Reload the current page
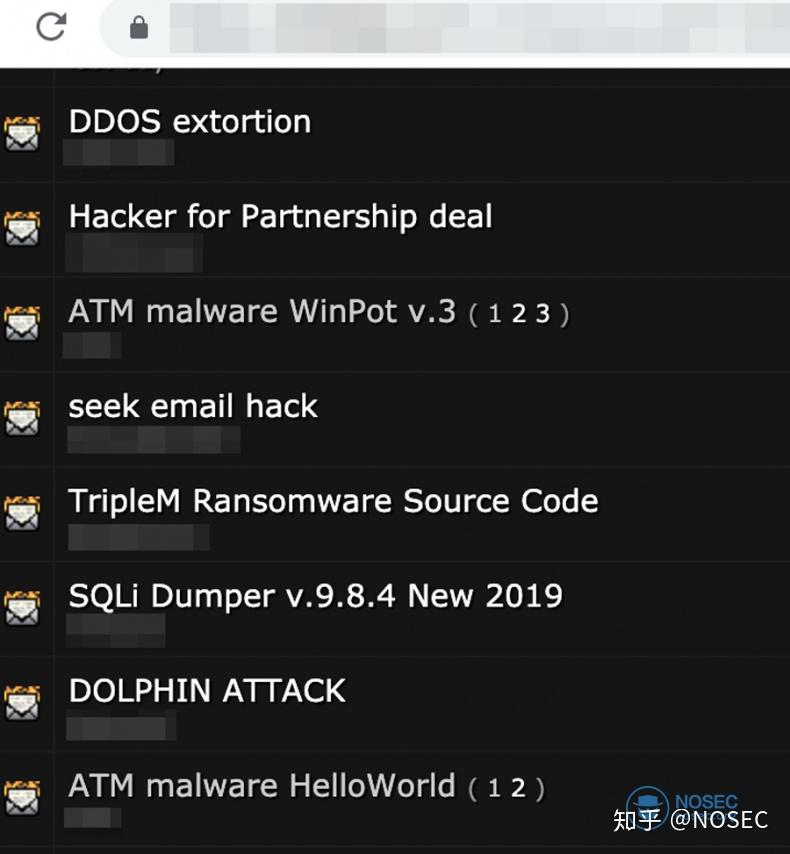 (x=51, y=27)
